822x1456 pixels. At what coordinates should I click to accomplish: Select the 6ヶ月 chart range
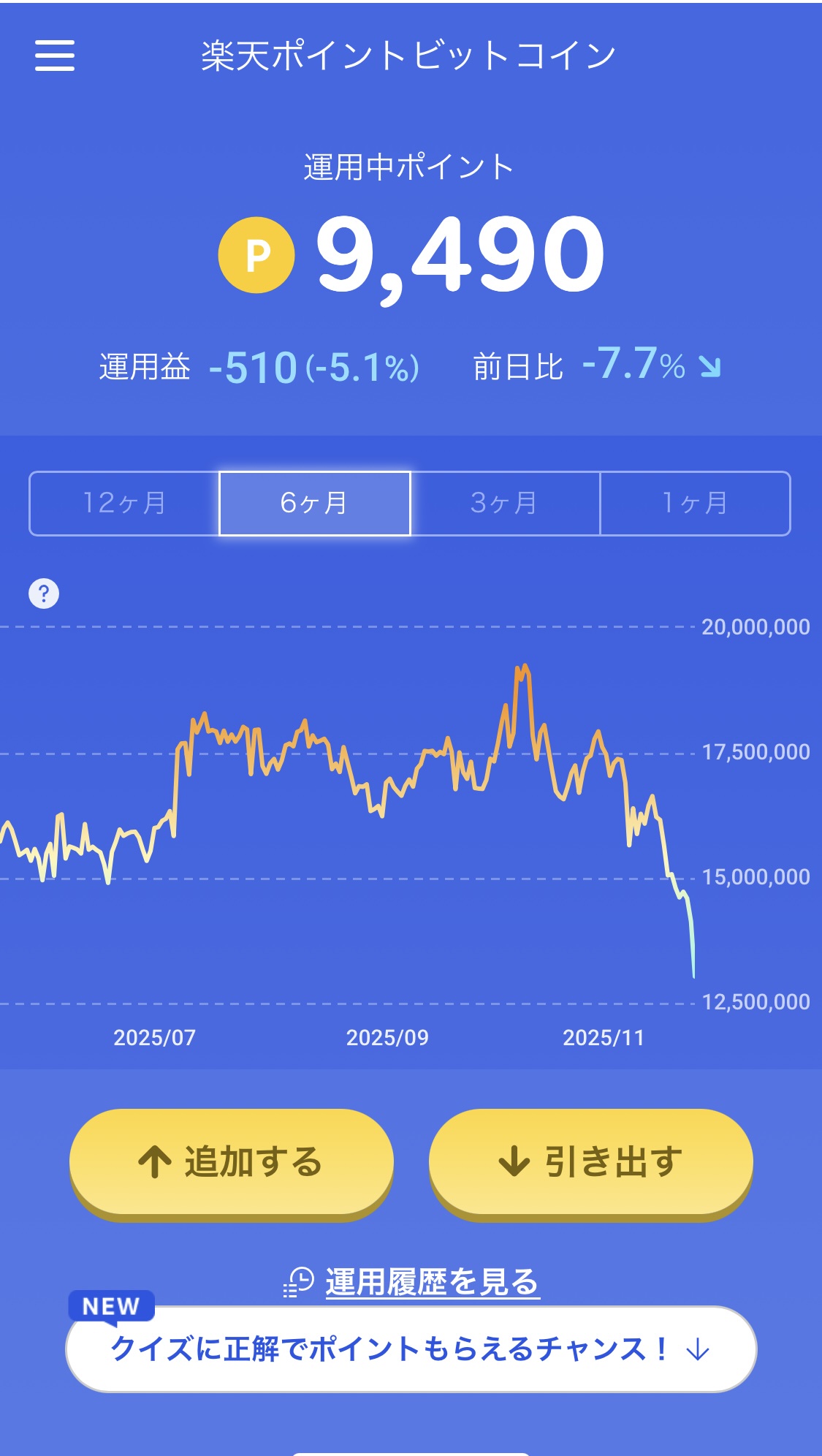pyautogui.click(x=315, y=504)
